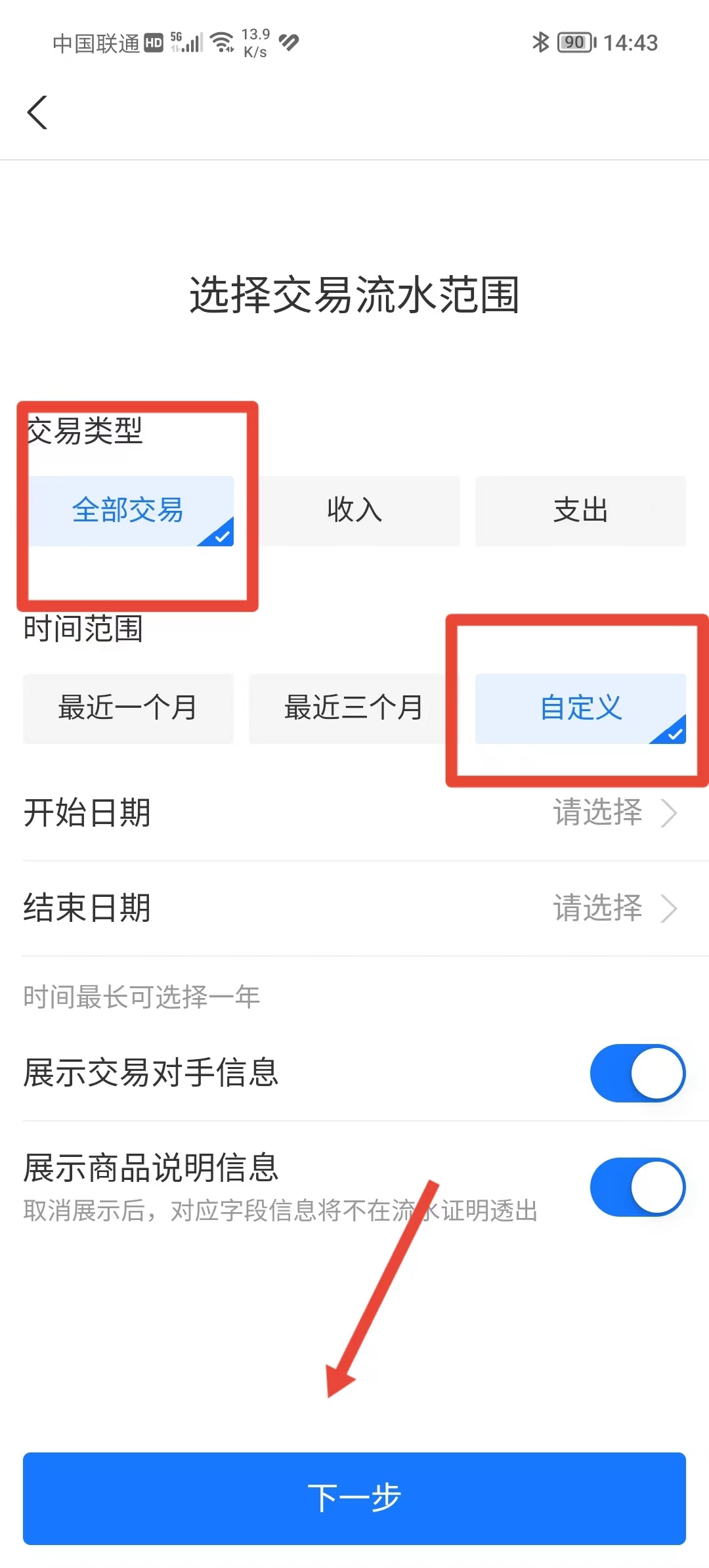Tap the 下一步 button

click(354, 1498)
